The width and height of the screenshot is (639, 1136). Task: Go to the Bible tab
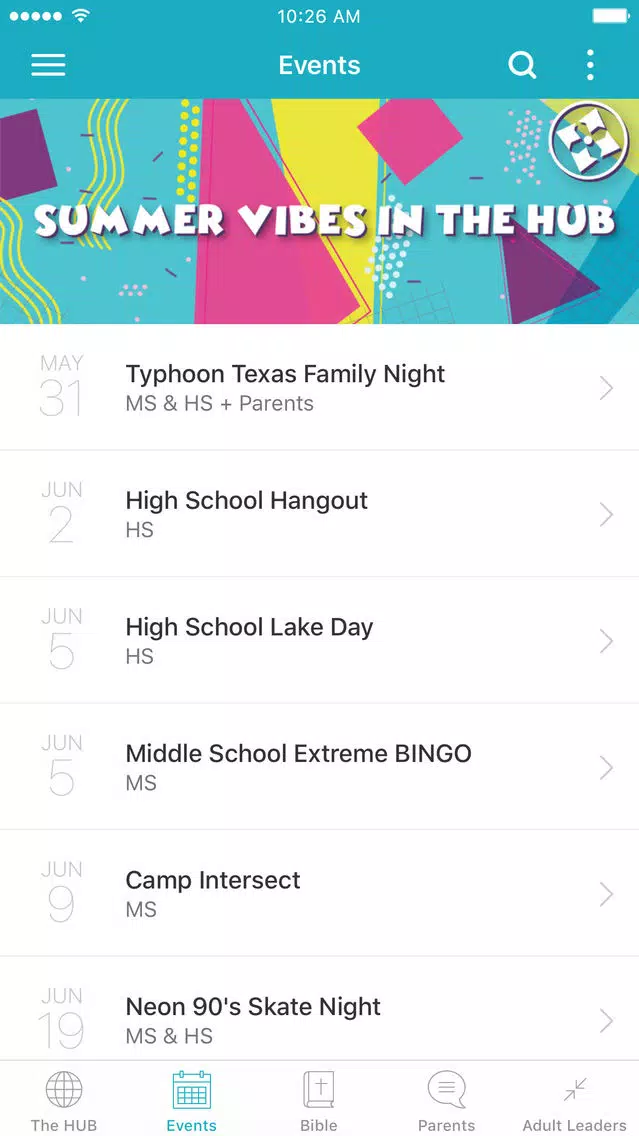(319, 1100)
